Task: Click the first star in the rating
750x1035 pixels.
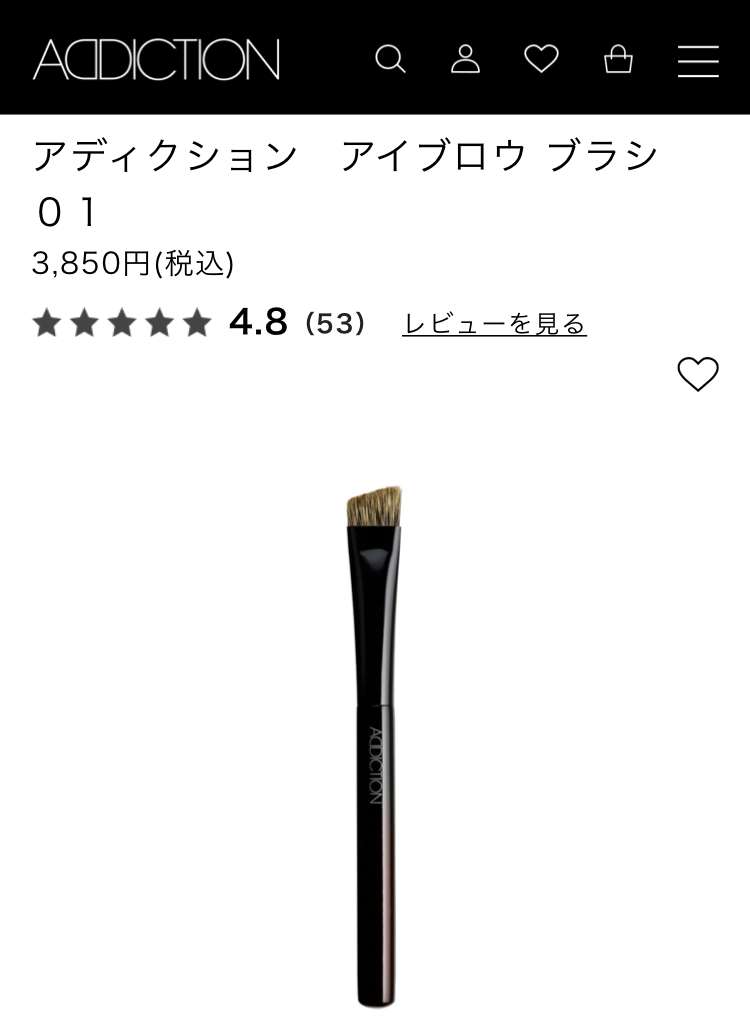Action: click(45, 322)
